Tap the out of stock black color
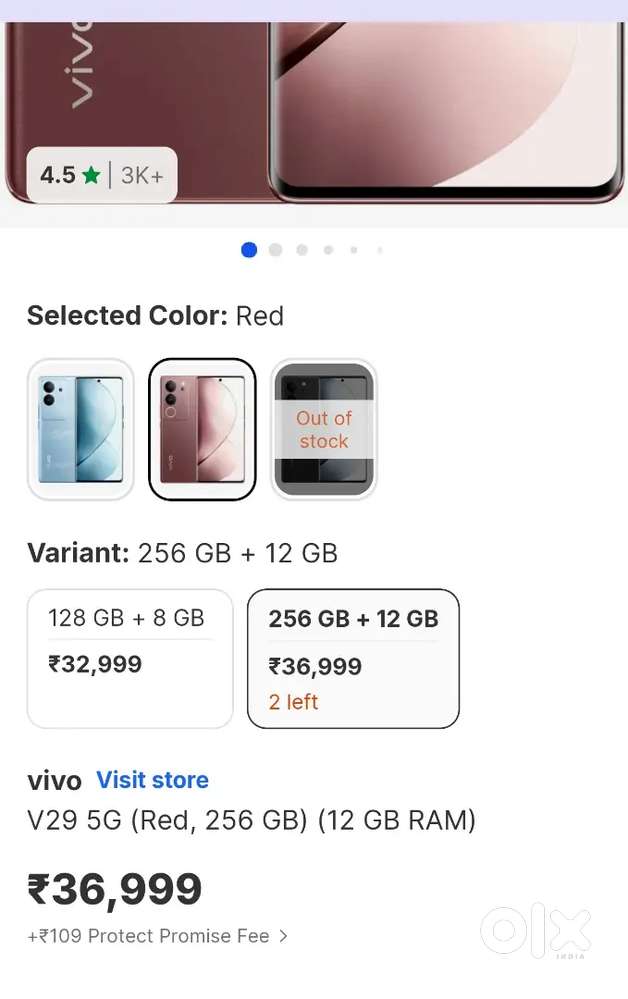Viewport: 628px width, 999px height. coord(324,429)
